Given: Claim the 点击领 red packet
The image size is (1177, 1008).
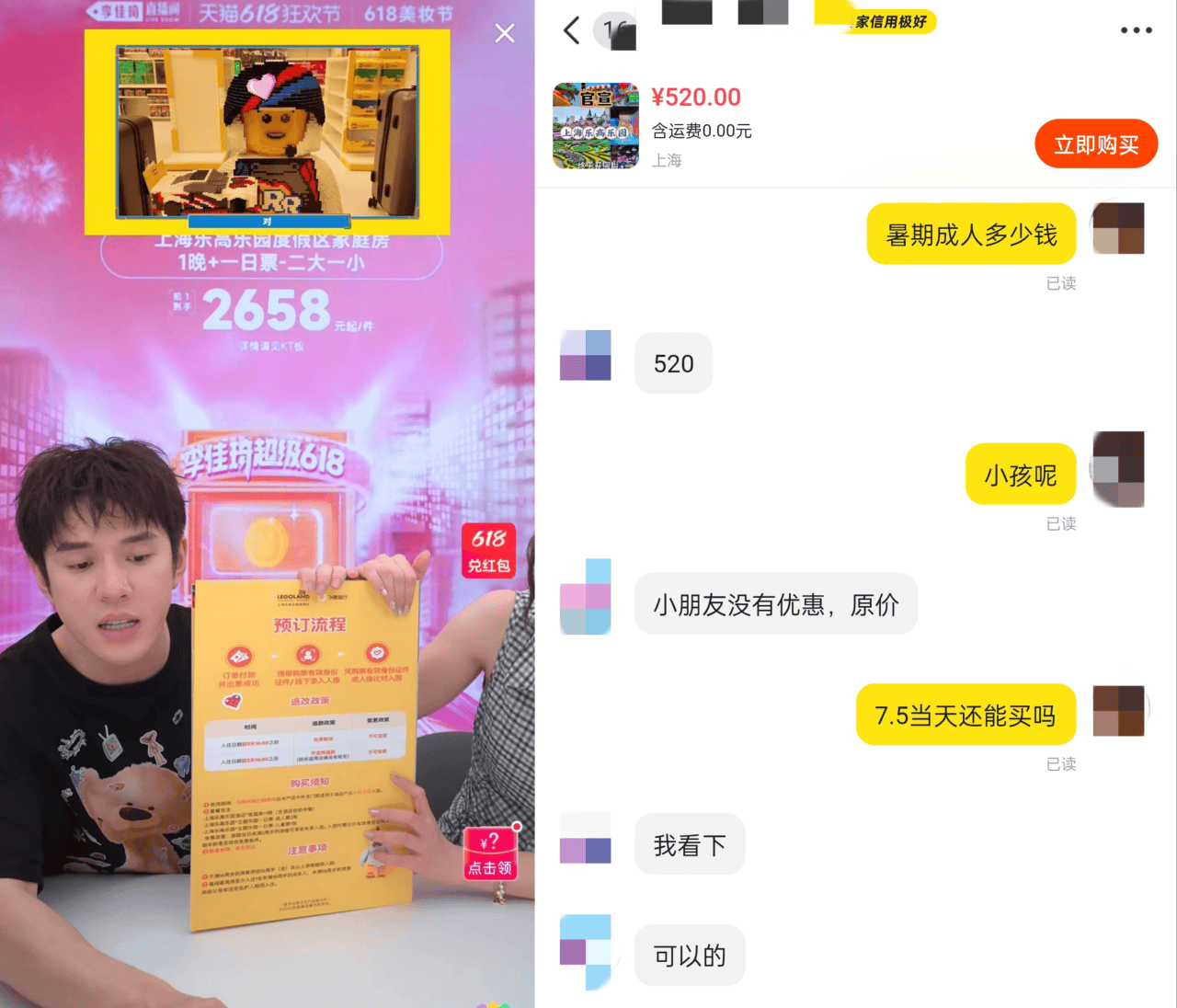Looking at the screenshot, I should [489, 854].
